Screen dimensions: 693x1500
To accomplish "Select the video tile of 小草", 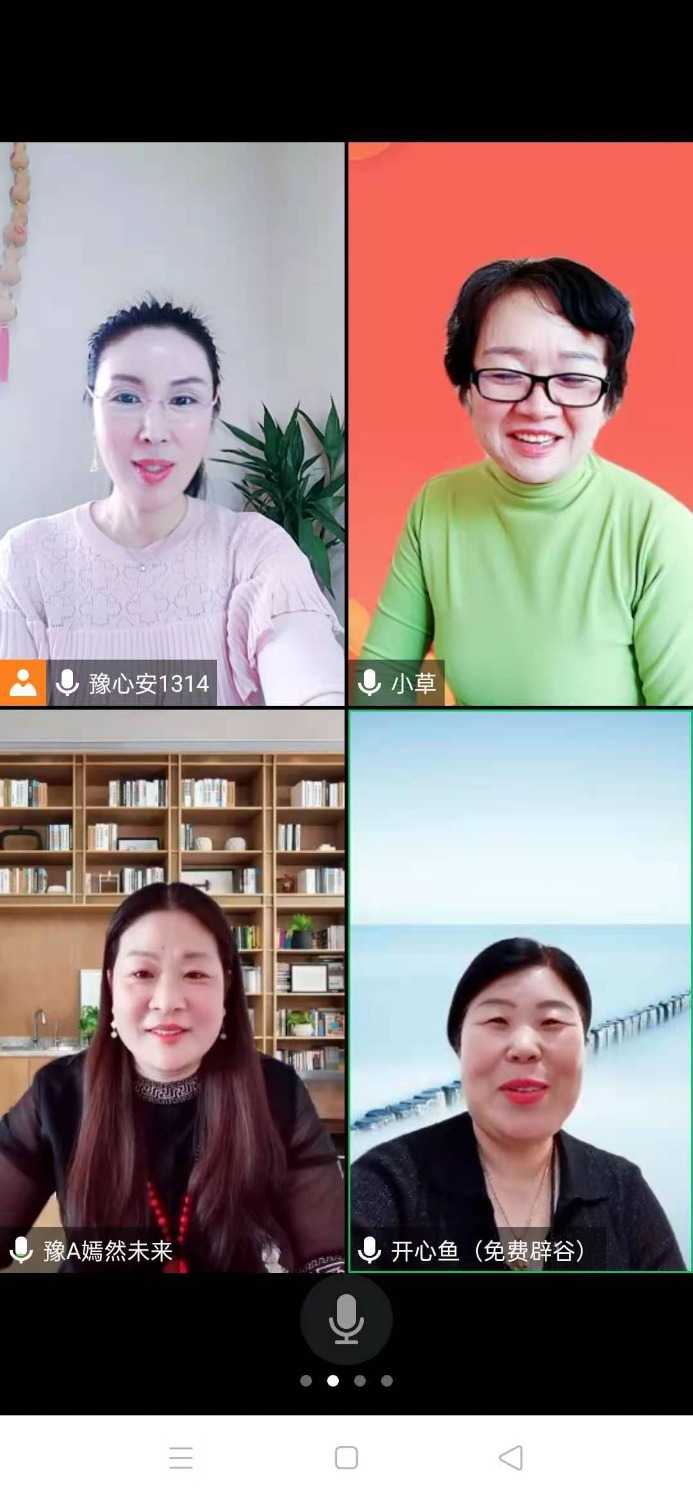I will [520, 424].
